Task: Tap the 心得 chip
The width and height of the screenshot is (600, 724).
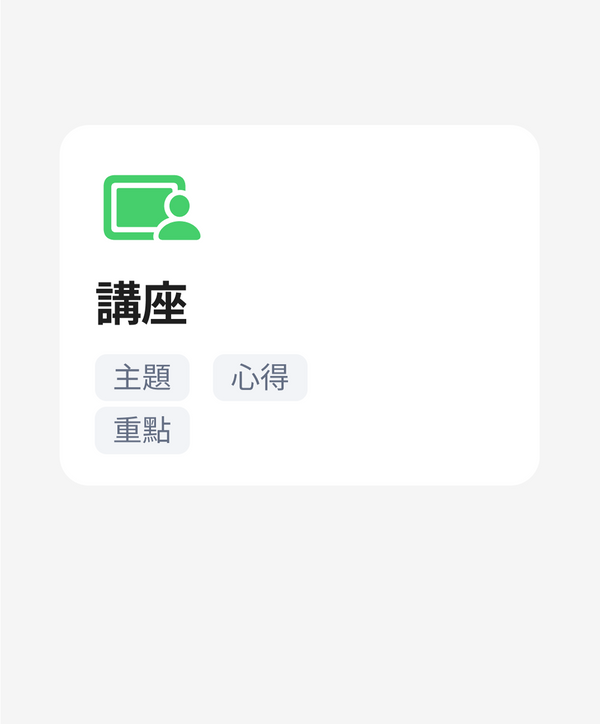Action: 260,378
